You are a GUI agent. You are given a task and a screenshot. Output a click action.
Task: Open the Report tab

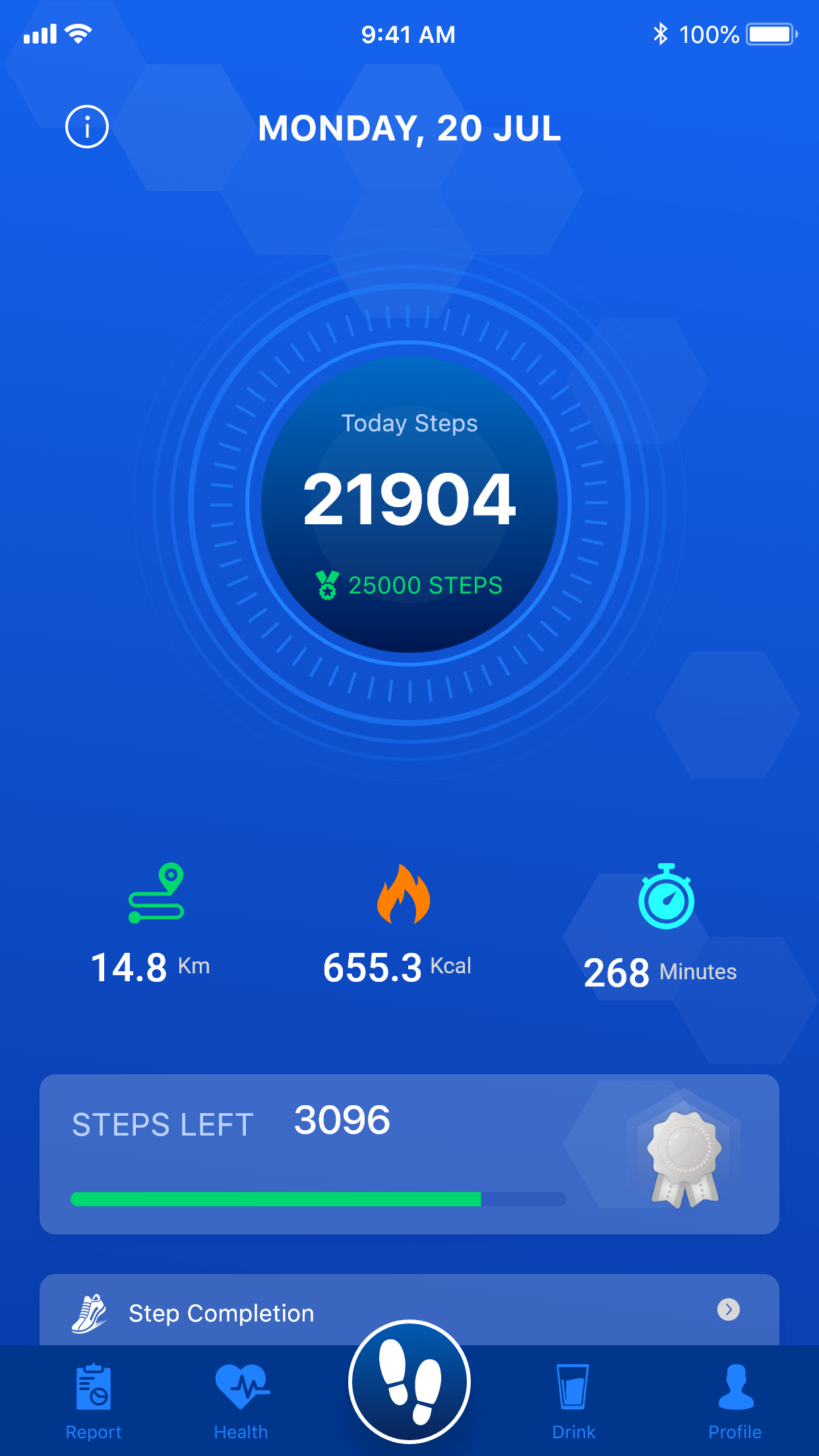click(93, 1405)
